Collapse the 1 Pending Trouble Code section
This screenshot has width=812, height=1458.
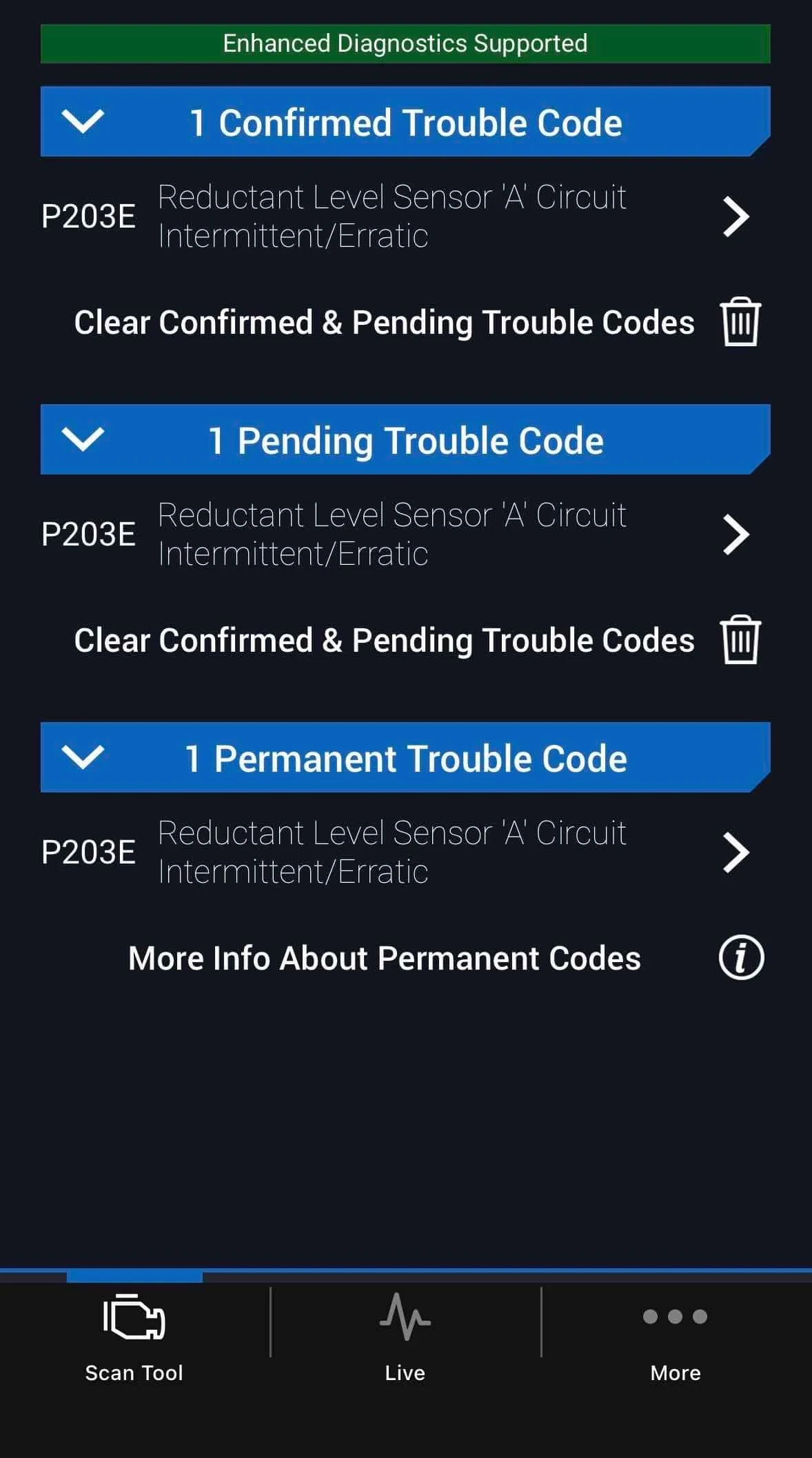83,439
